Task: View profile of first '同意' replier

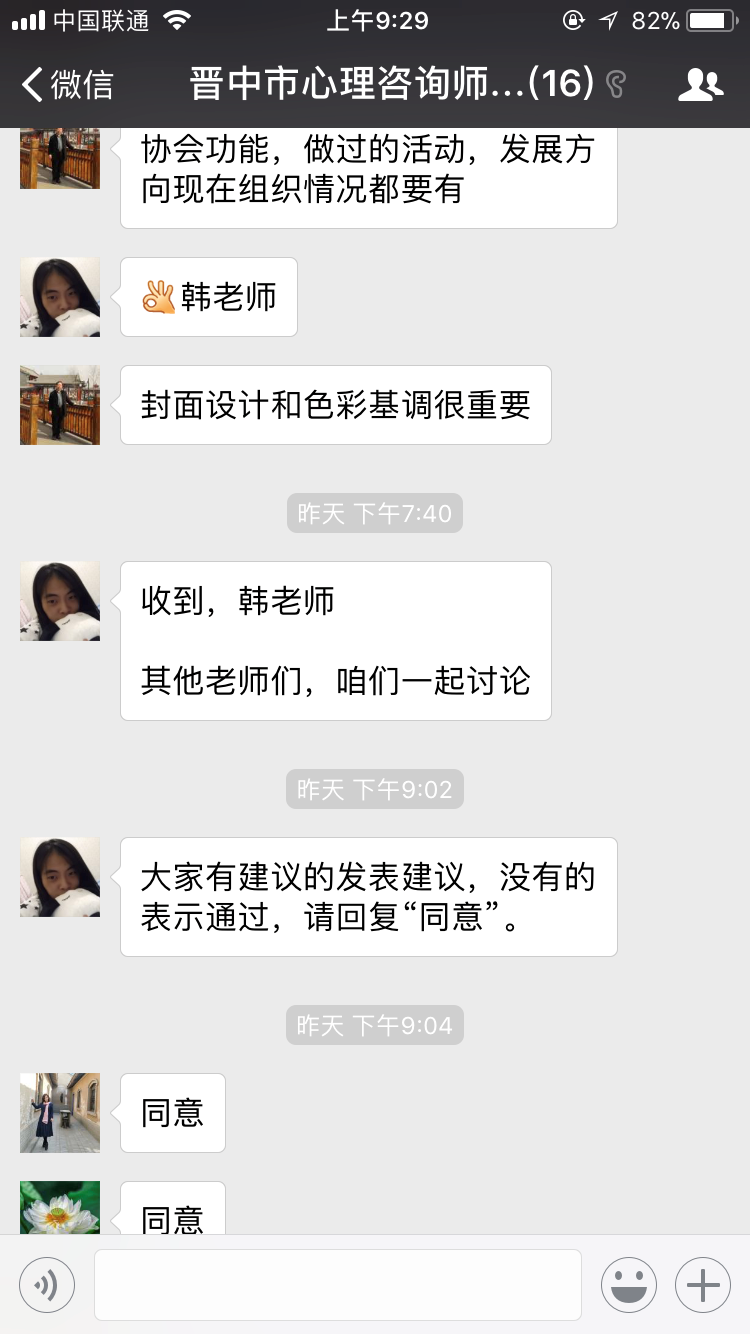Action: (x=60, y=1113)
